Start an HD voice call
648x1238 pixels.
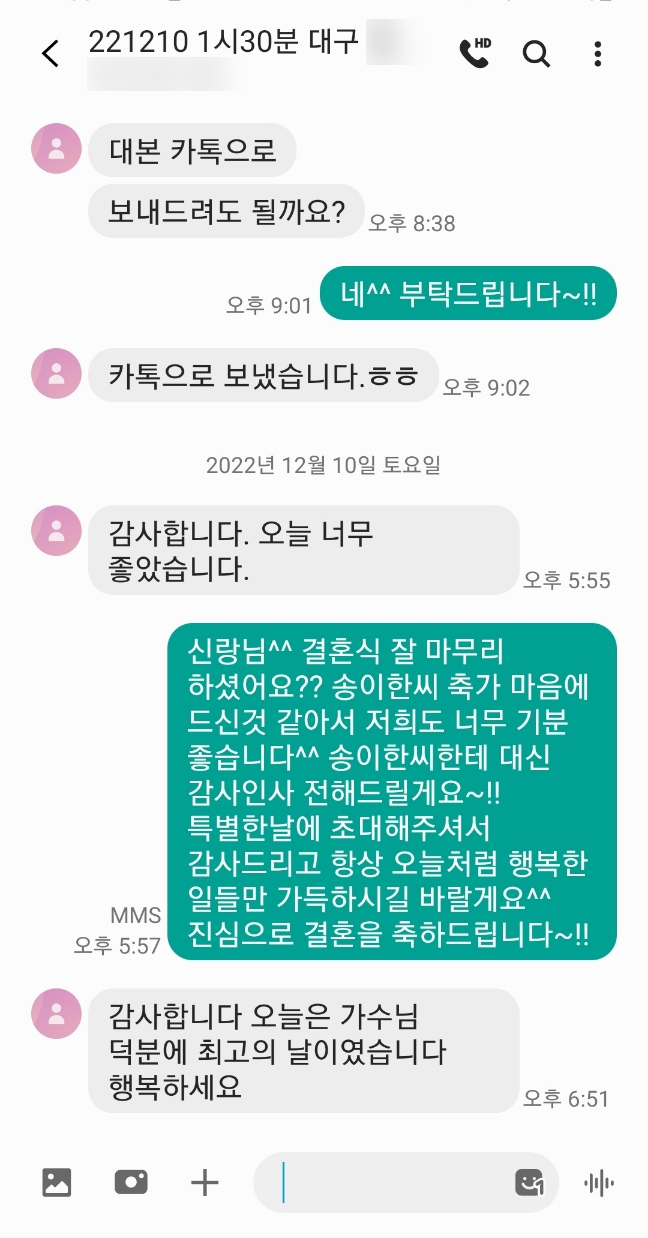tap(475, 53)
